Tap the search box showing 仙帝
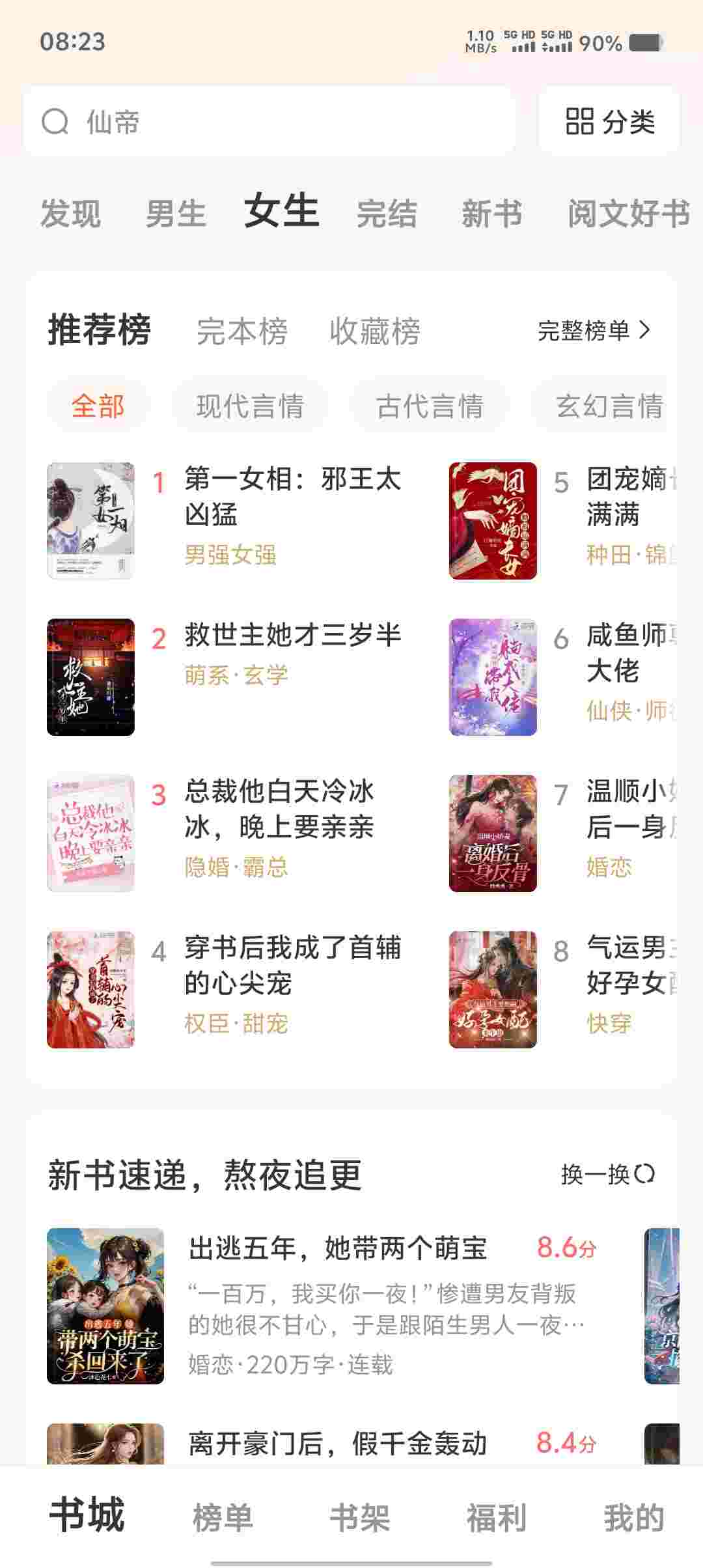This screenshot has width=703, height=1568. click(268, 122)
